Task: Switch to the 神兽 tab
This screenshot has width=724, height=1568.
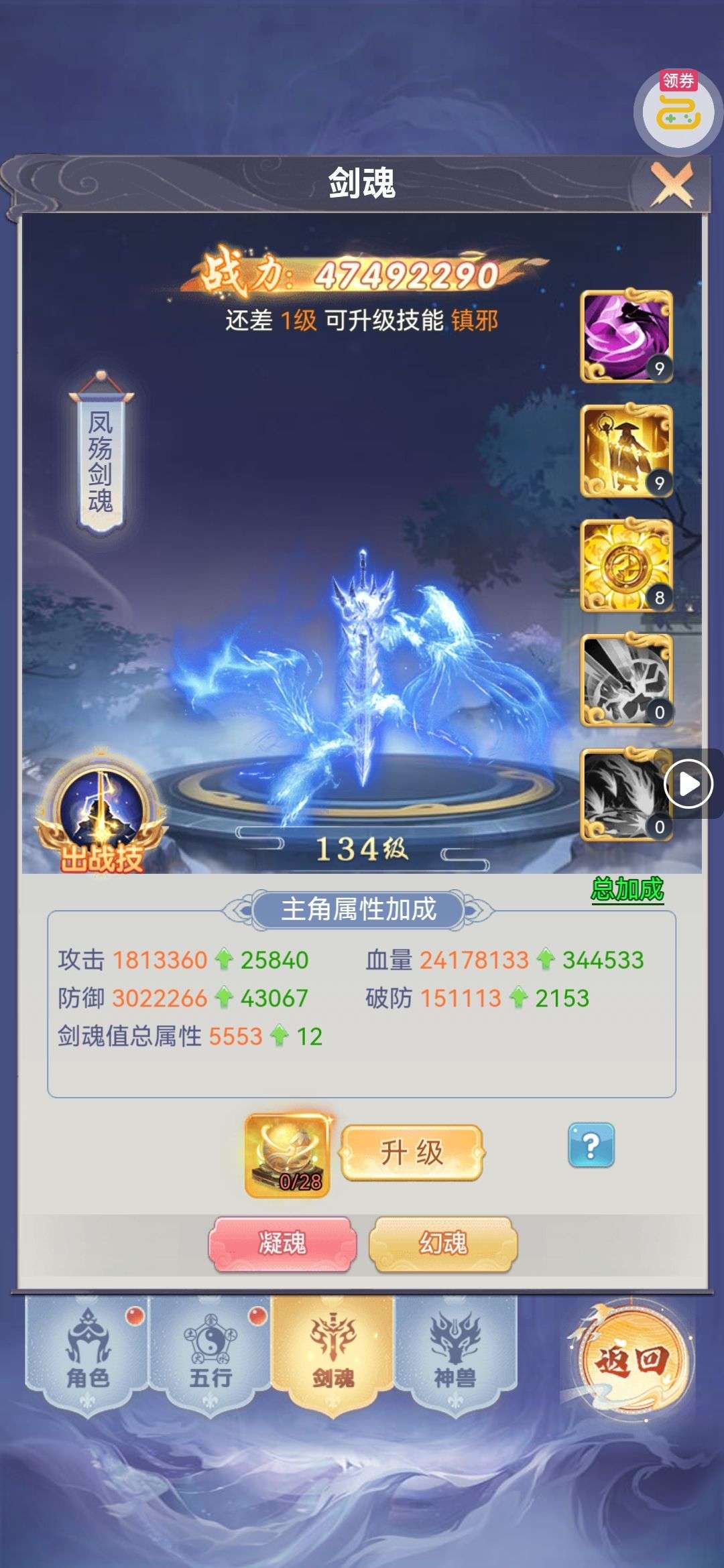Action: [455, 1352]
